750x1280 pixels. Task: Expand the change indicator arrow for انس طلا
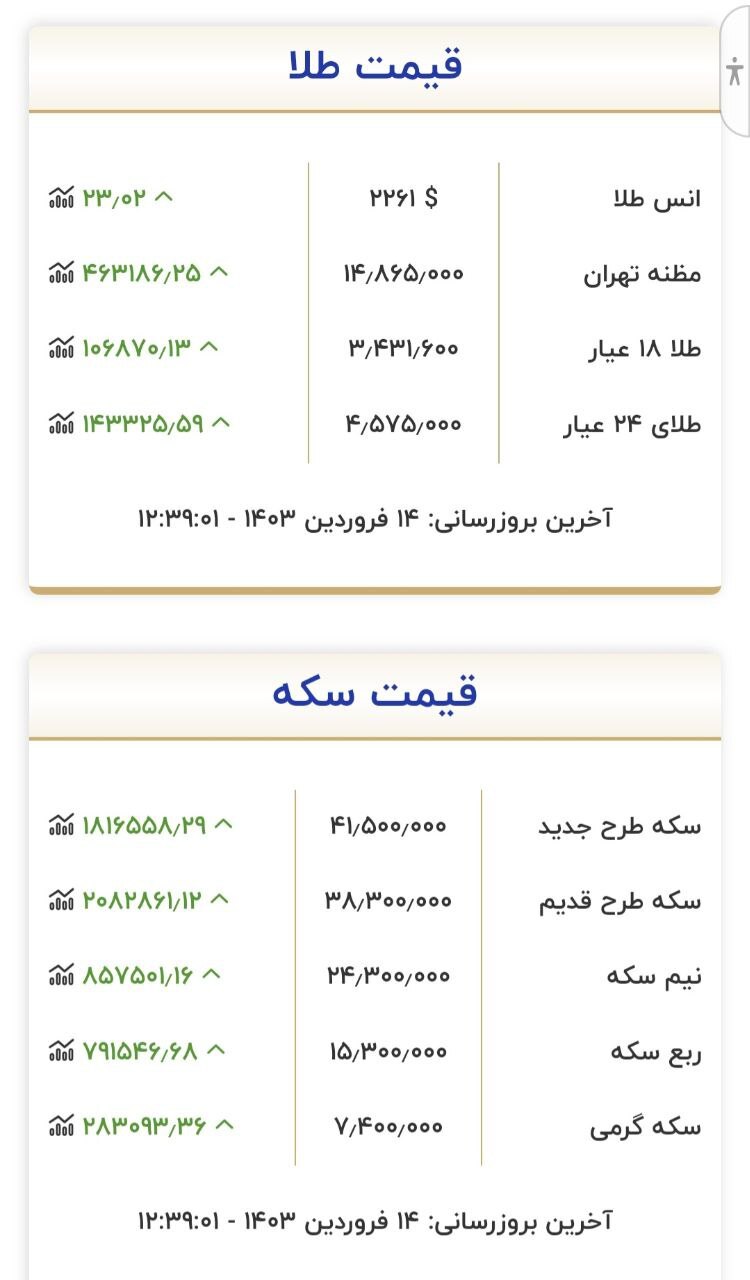(x=163, y=197)
